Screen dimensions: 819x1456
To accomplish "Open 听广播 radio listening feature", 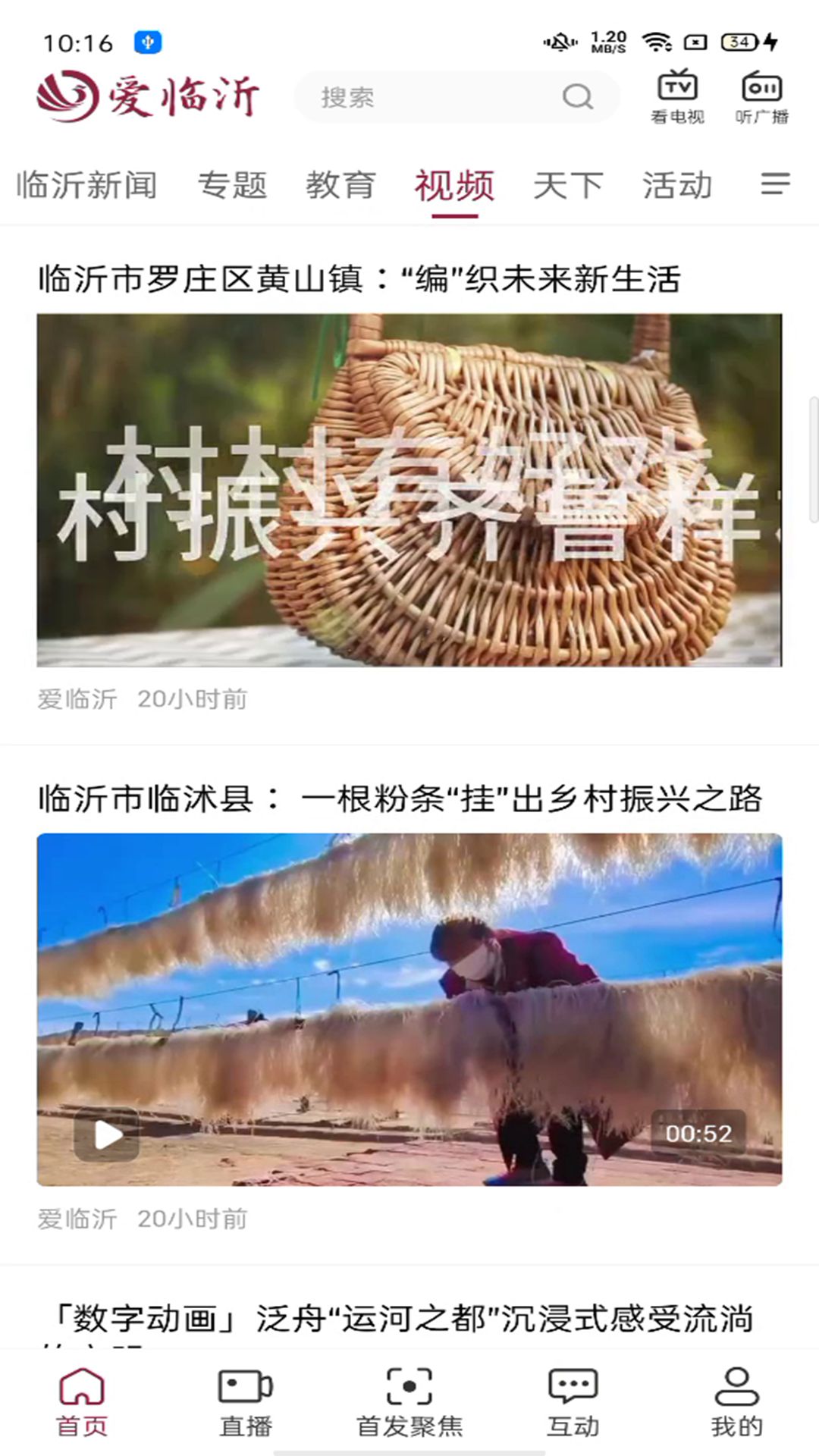I will coord(762,96).
